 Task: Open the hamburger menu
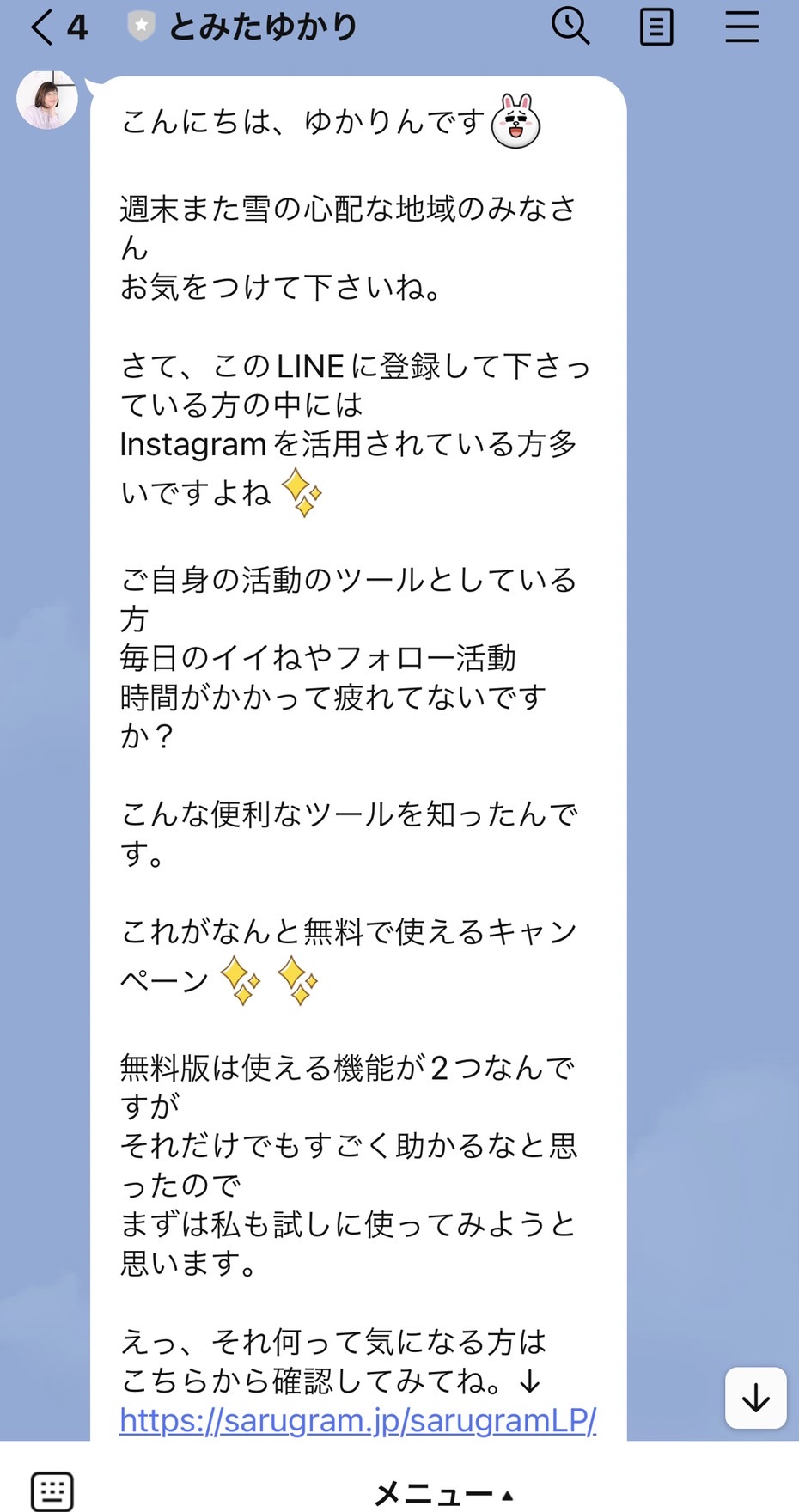pos(741,27)
